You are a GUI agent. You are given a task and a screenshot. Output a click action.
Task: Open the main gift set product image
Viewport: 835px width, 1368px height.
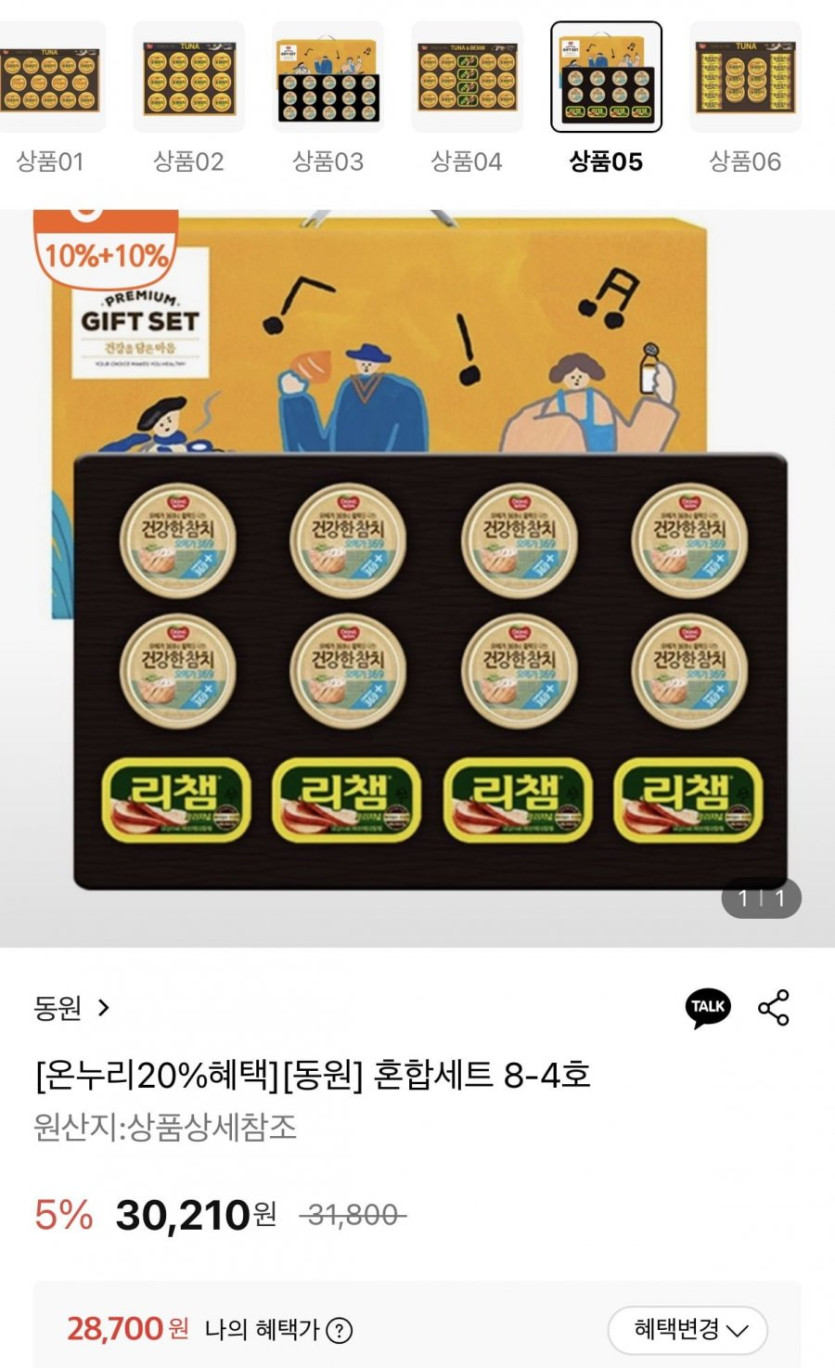tap(417, 578)
